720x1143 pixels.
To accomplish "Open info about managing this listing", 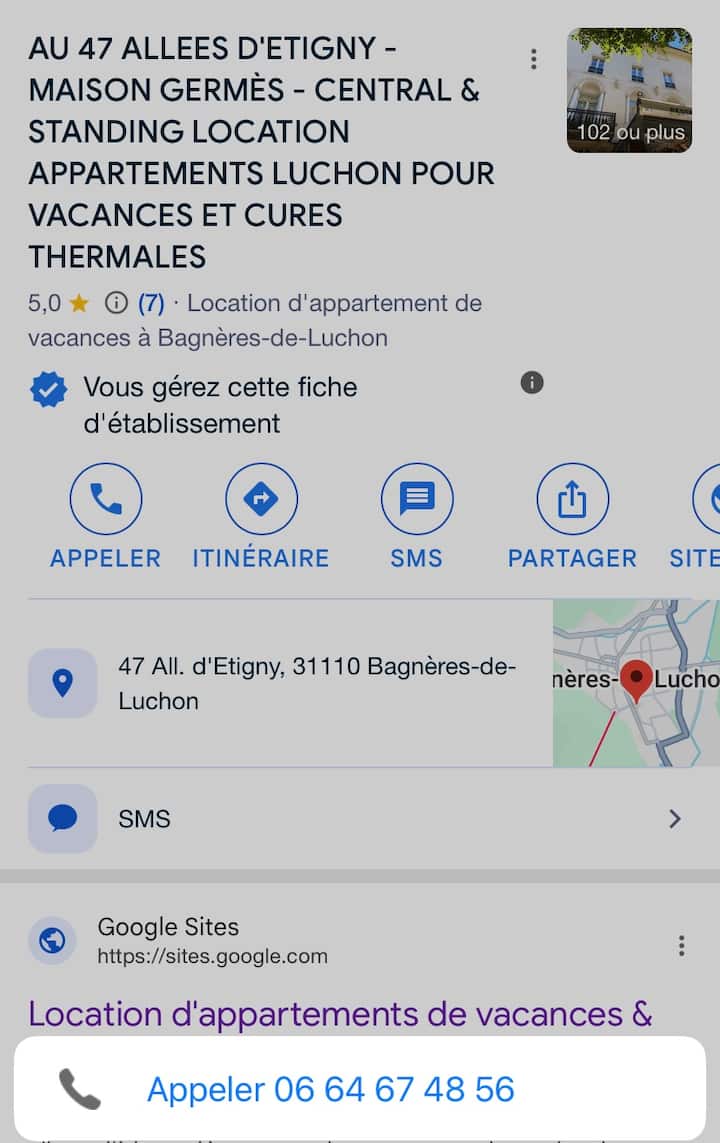I will click(x=532, y=382).
